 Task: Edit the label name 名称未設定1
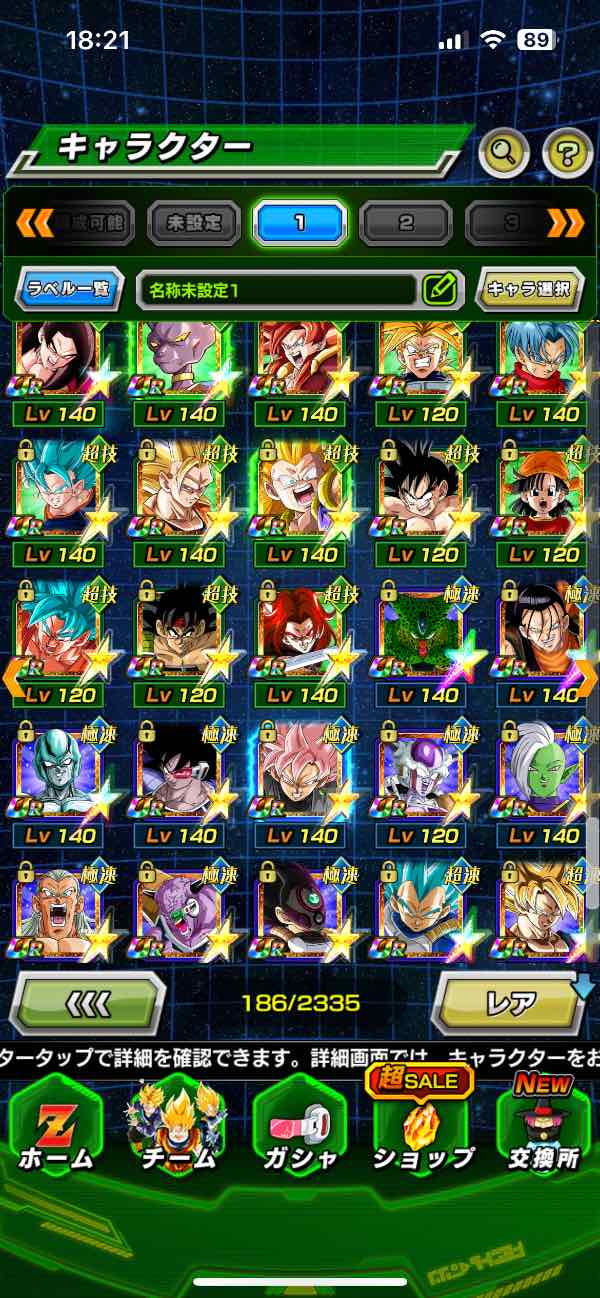point(439,290)
